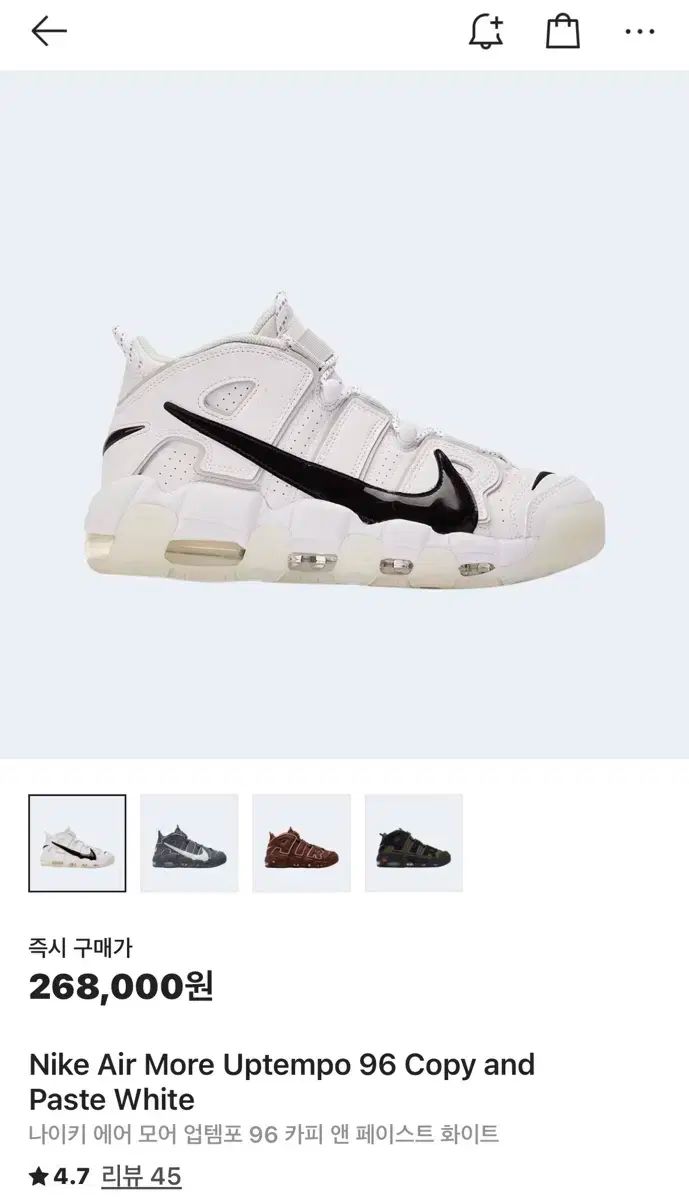Select the brown Uptempo thumbnail
This screenshot has height=1200, width=689.
click(x=302, y=843)
